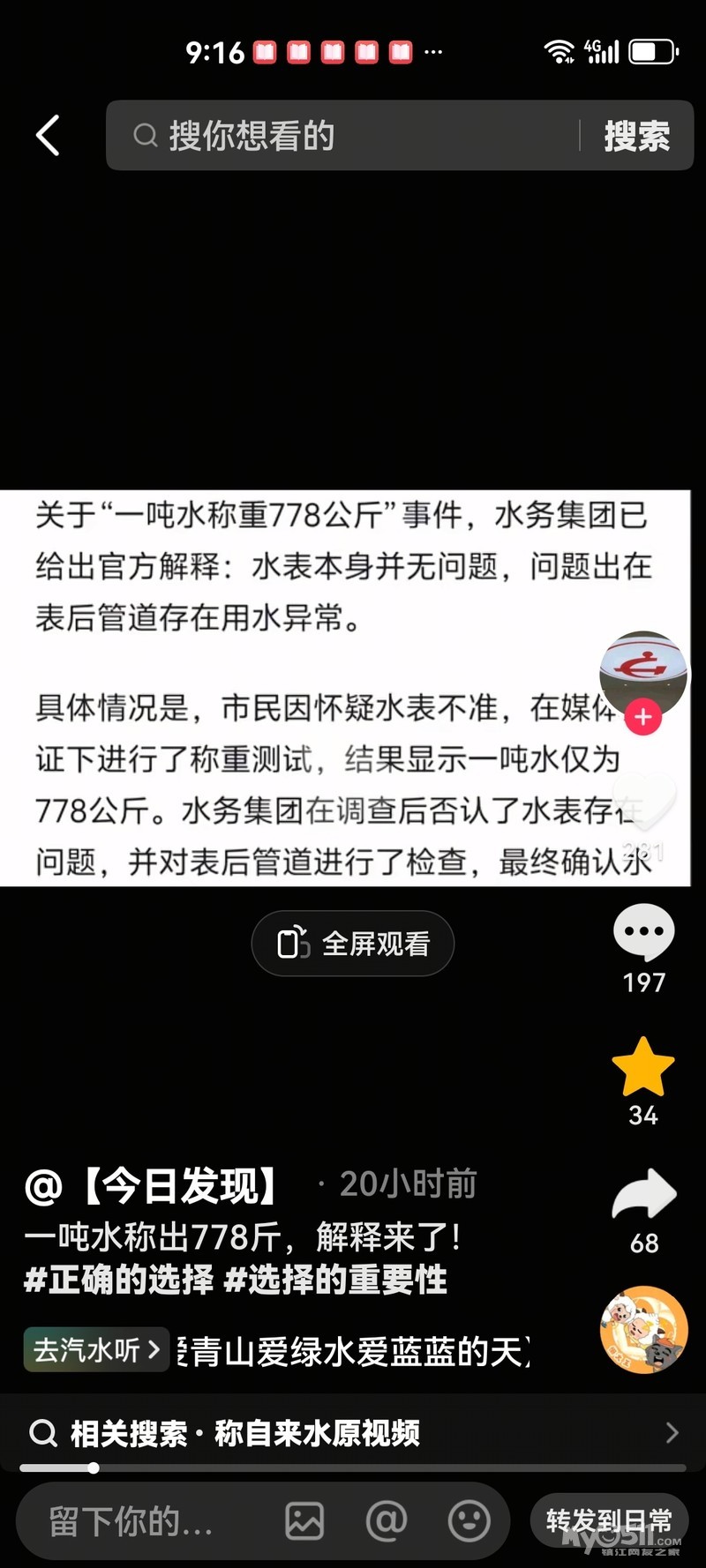706x1568 pixels.
Task: Open the emoji picker
Action: tap(469, 1521)
